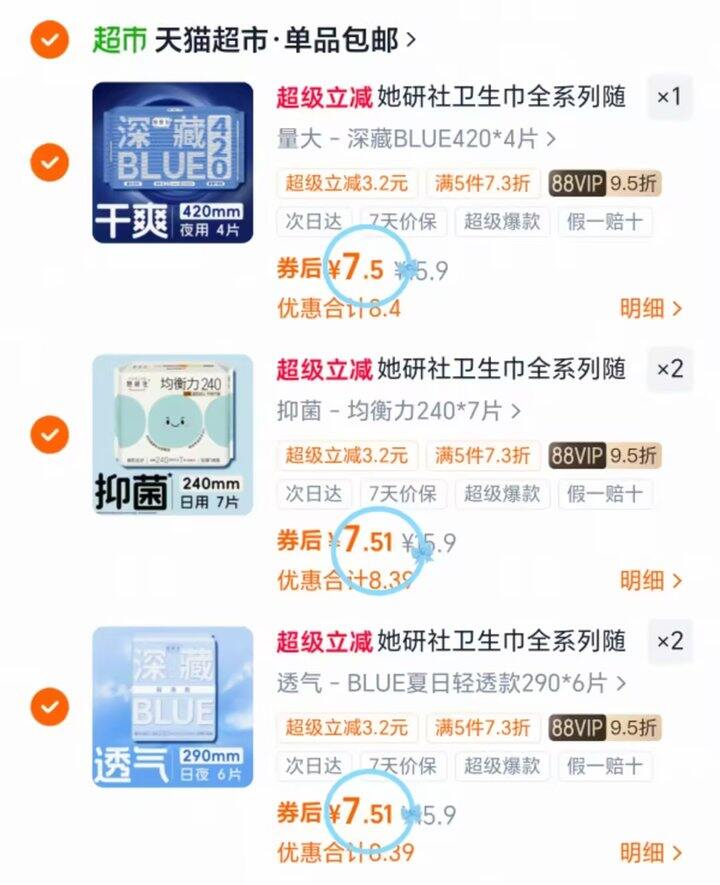The image size is (720, 885).
Task: Change the 量大 - 深藏BLUE420*4片 variant
Action: tap(416, 138)
